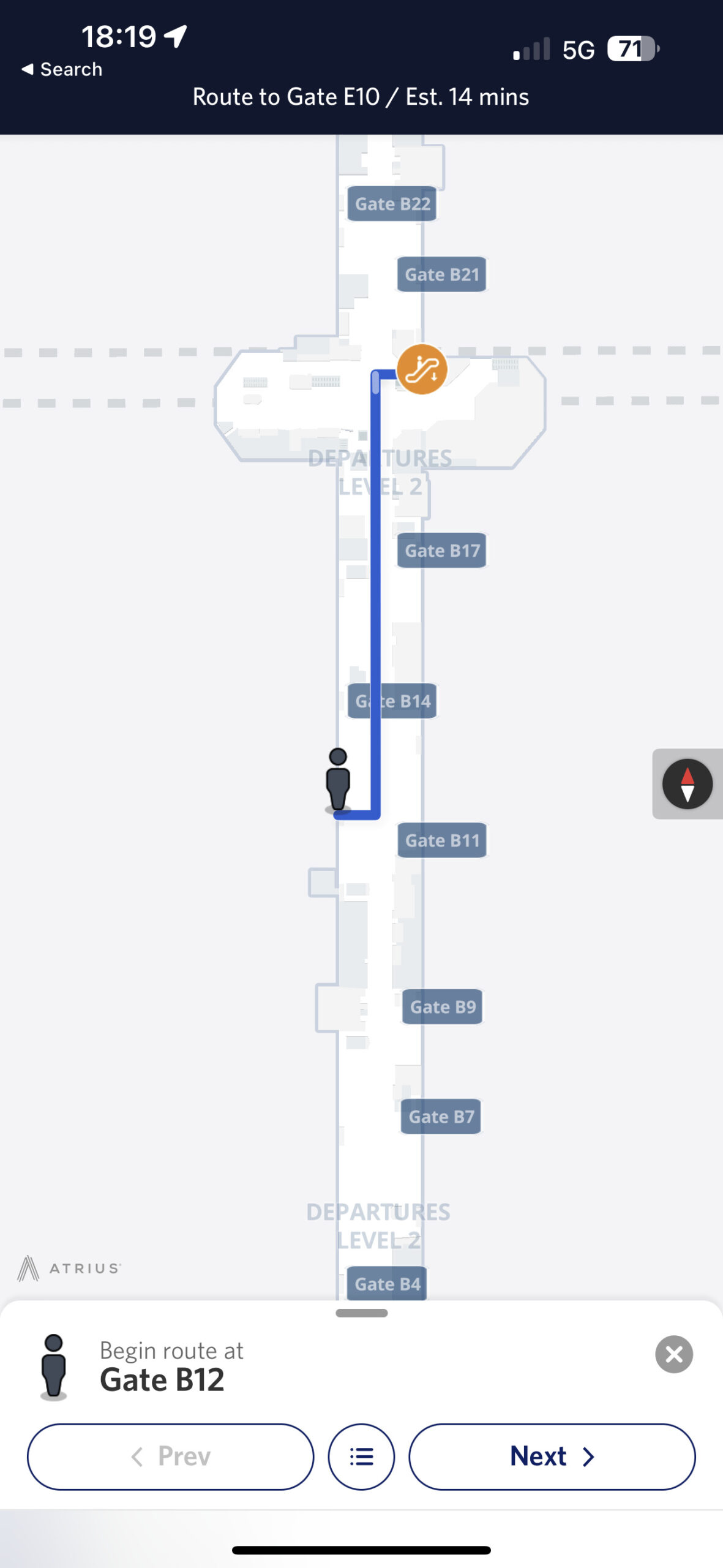Tap the compass to reorient map
The image size is (723, 1568).
point(687,783)
